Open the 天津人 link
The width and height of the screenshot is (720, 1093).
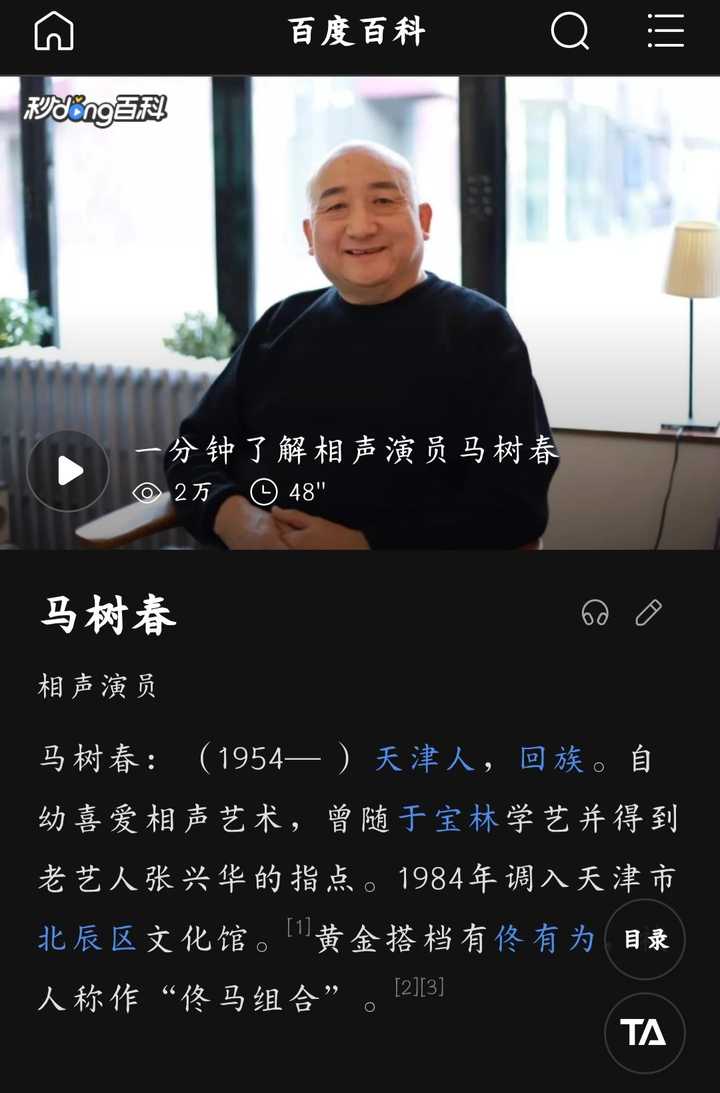(423, 760)
